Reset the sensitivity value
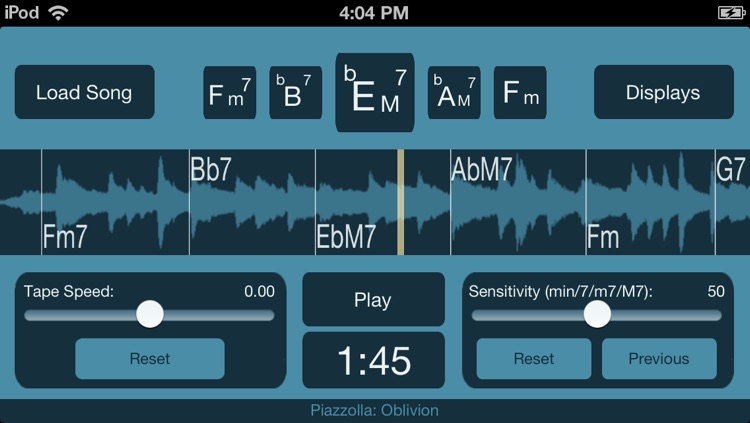 tap(533, 359)
